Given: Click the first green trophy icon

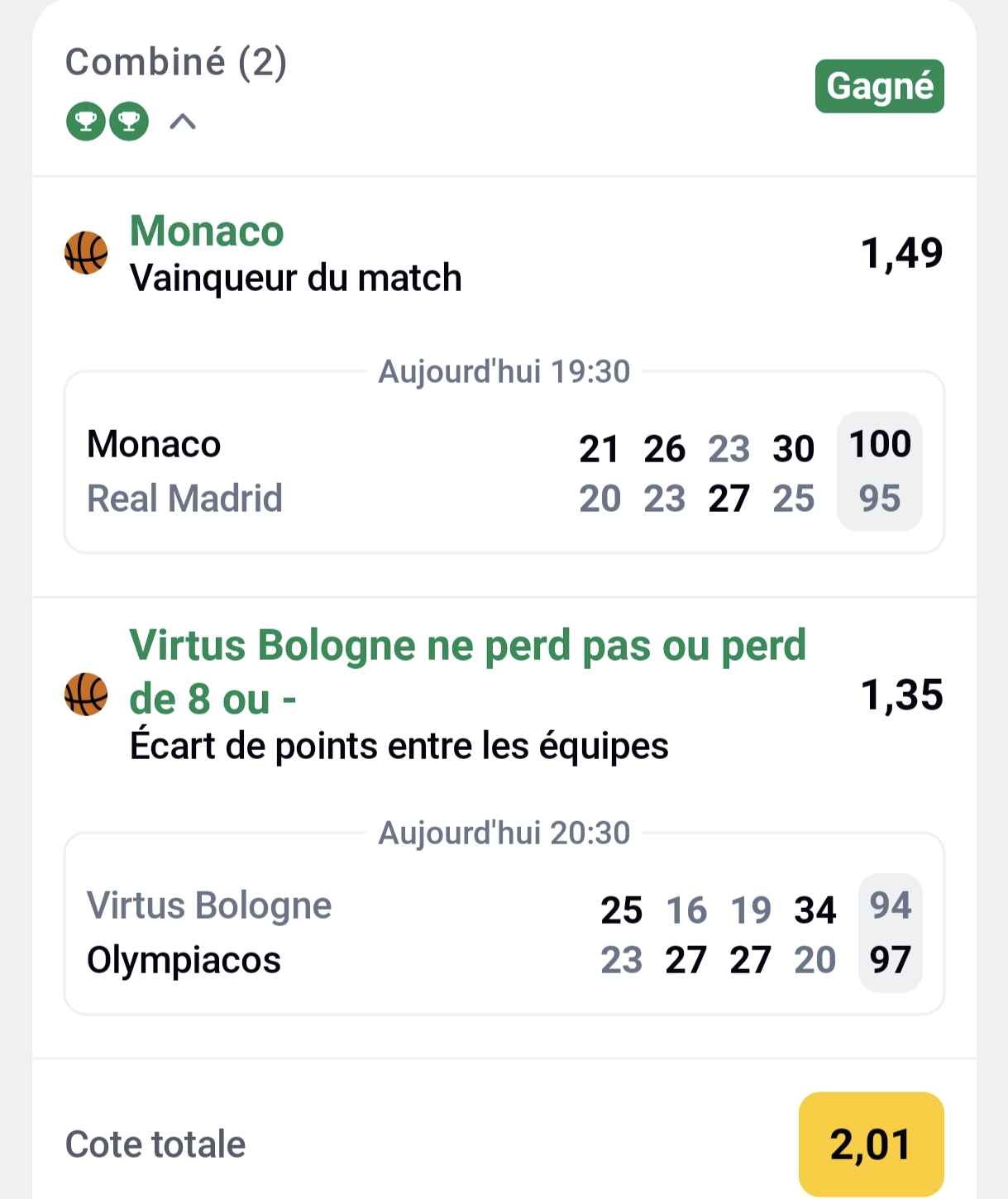Looking at the screenshot, I should pyautogui.click(x=86, y=122).
